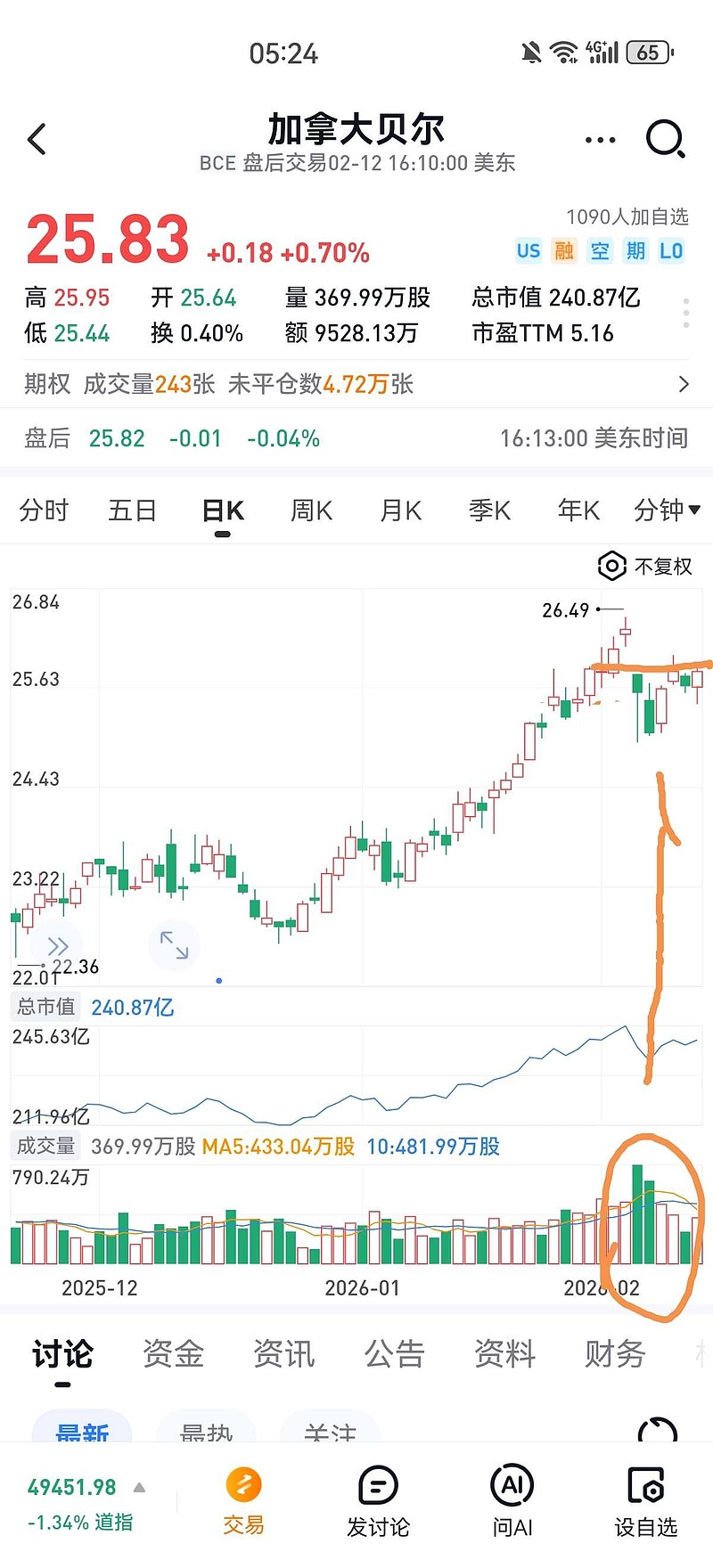Select the 年K chart tab

[578, 510]
